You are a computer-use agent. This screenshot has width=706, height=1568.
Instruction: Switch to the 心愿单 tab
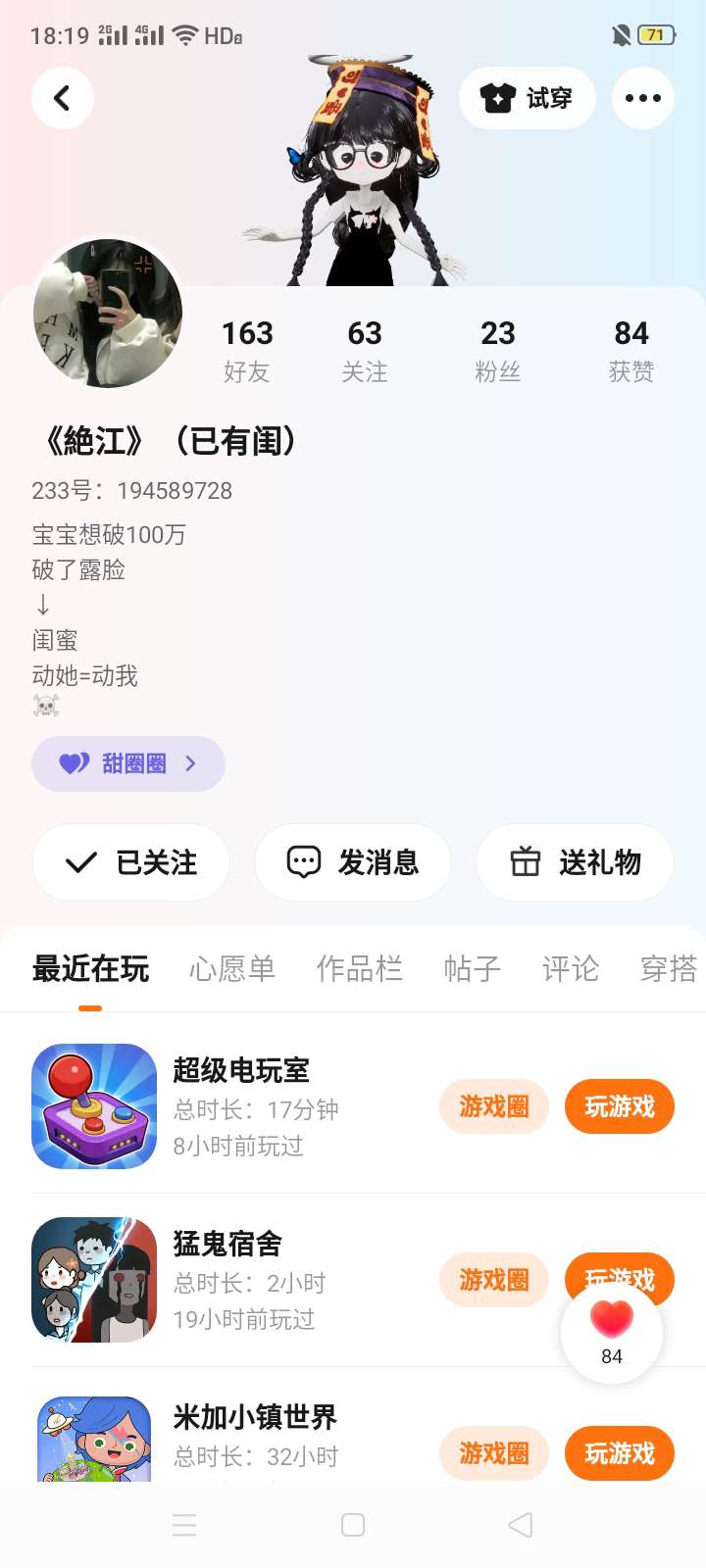click(232, 969)
